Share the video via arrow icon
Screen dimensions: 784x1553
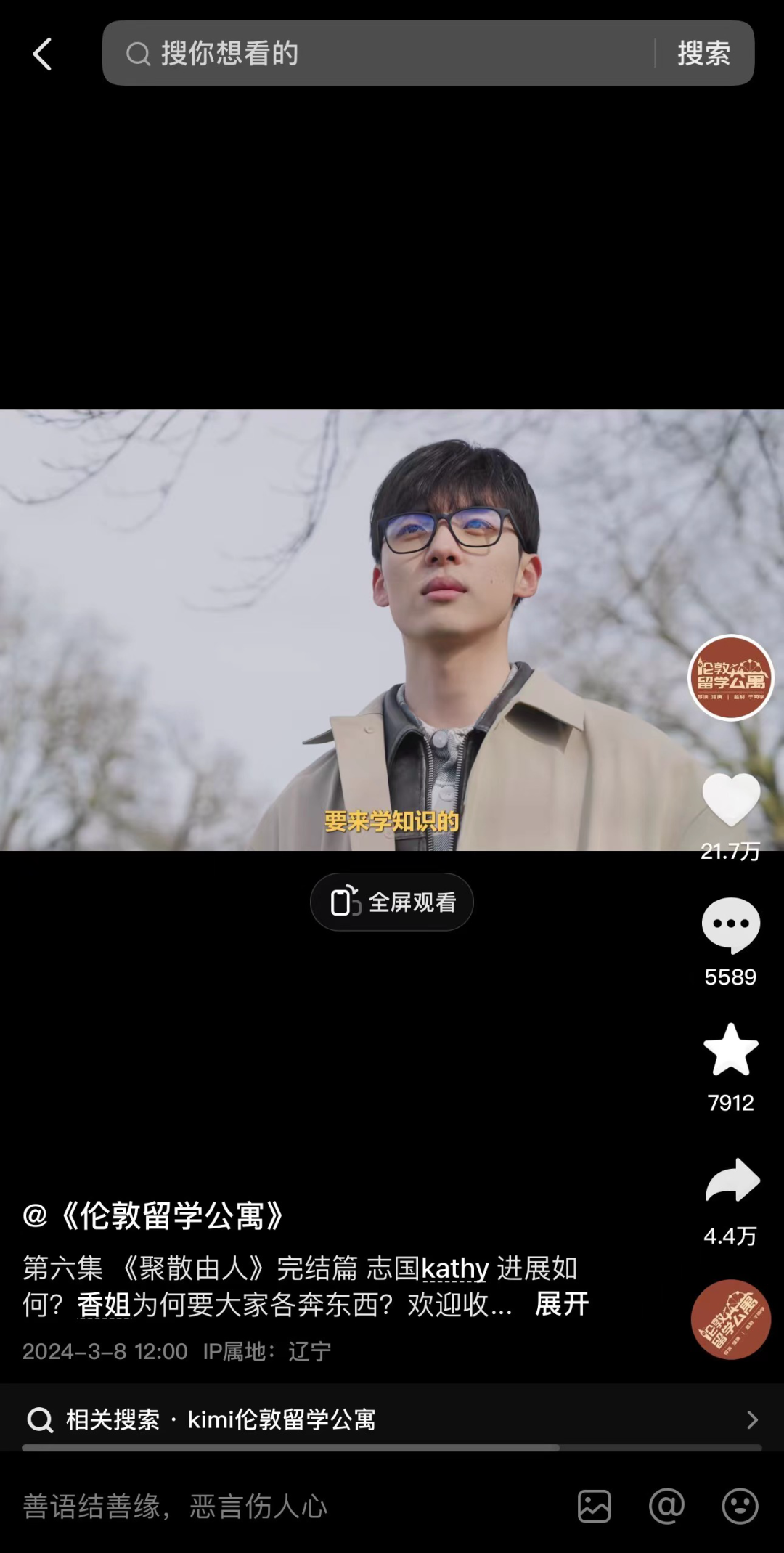point(732,1181)
